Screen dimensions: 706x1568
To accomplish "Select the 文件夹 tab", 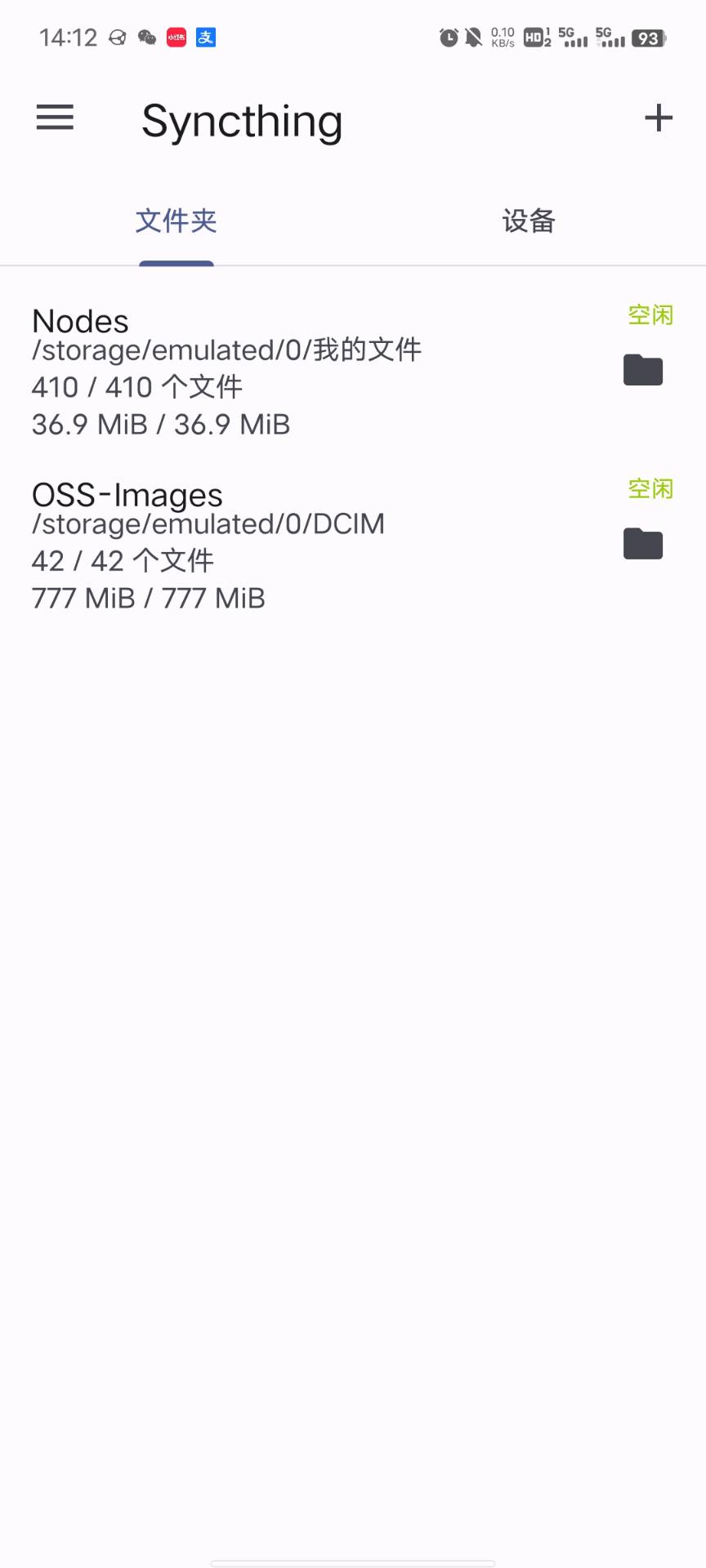I will coord(176,220).
